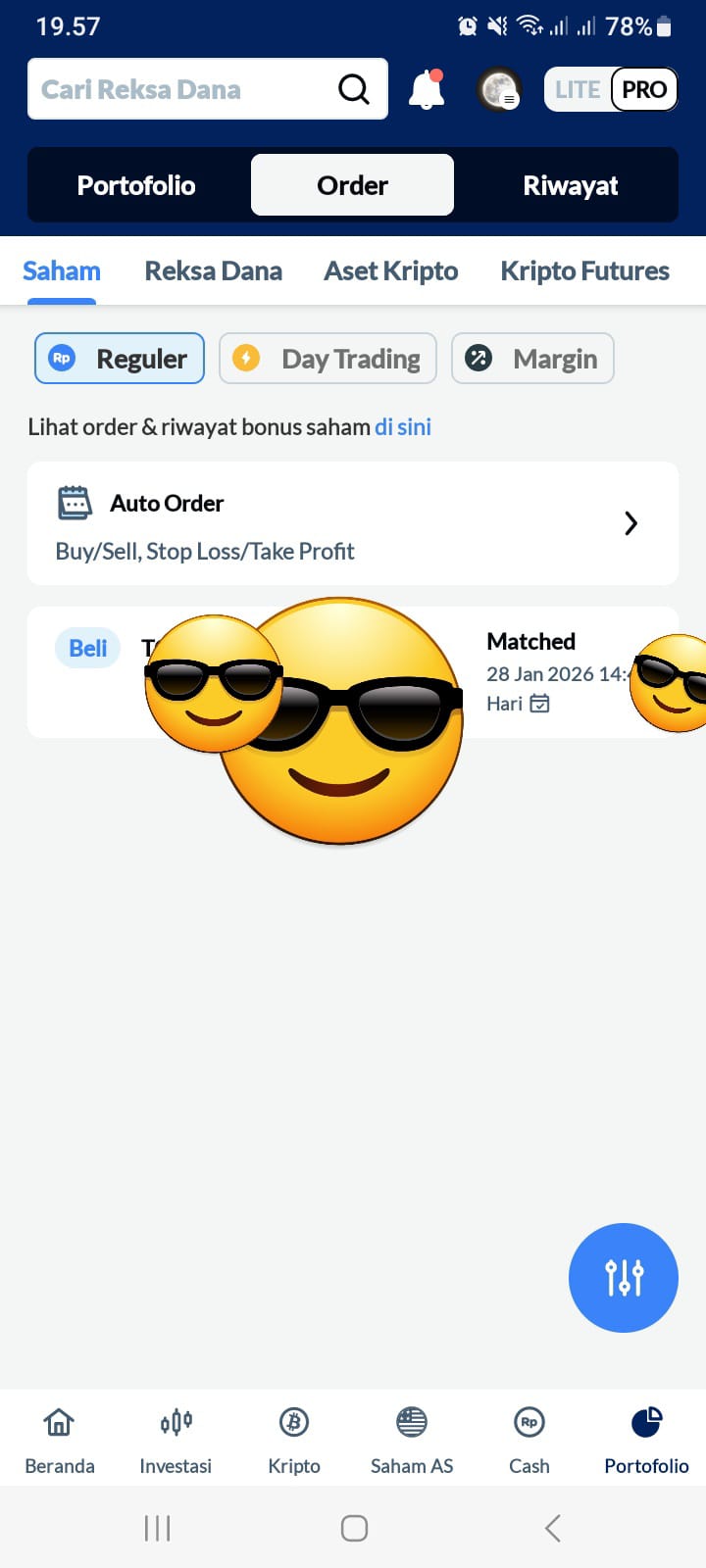706x1568 pixels.
Task: Switch to the Riwayat segment
Action: (570, 185)
